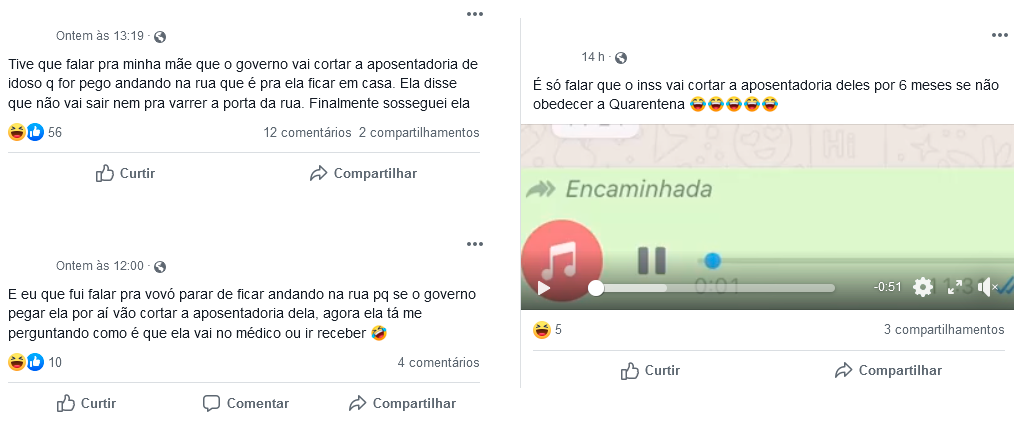See reactions on the 56-reaction post

coord(35,132)
